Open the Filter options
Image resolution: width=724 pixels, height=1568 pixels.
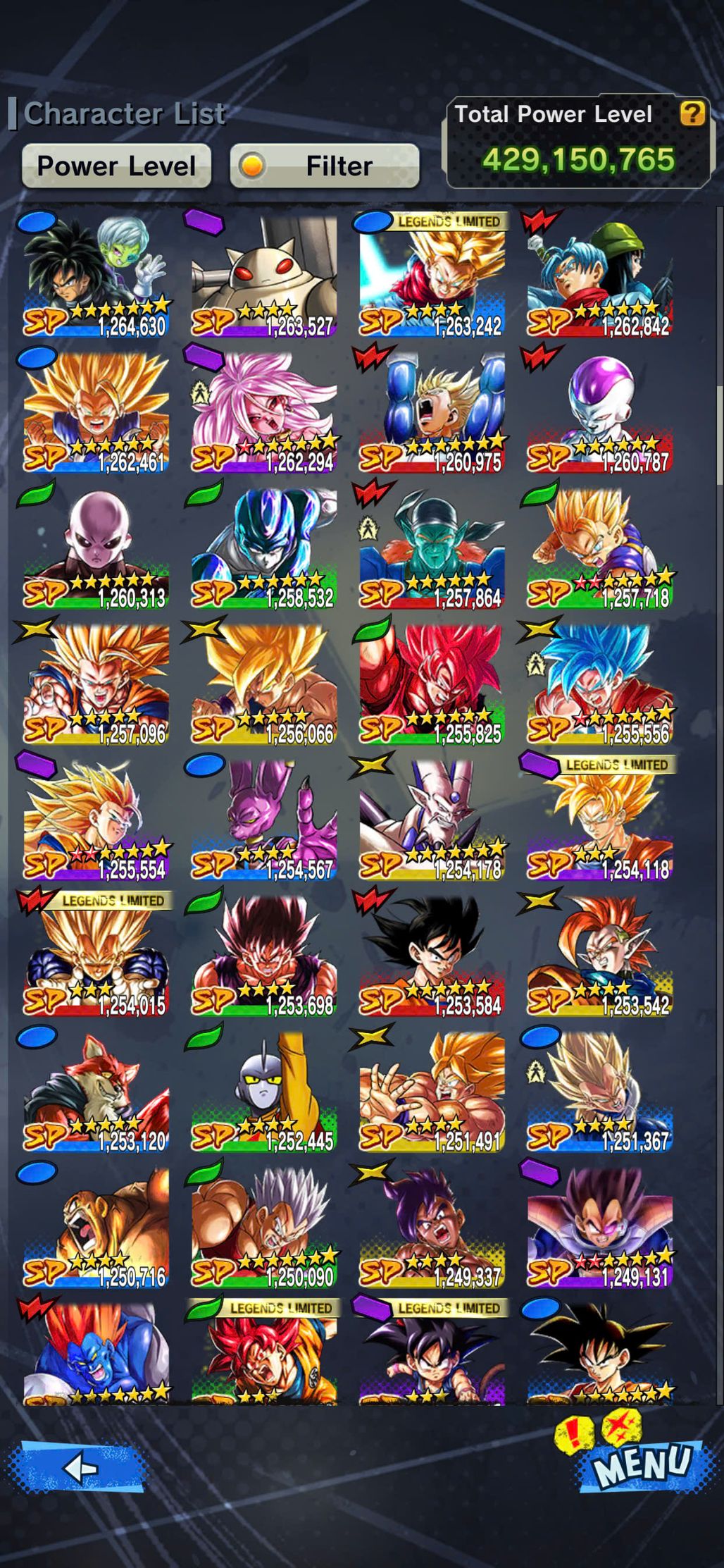click(x=325, y=166)
